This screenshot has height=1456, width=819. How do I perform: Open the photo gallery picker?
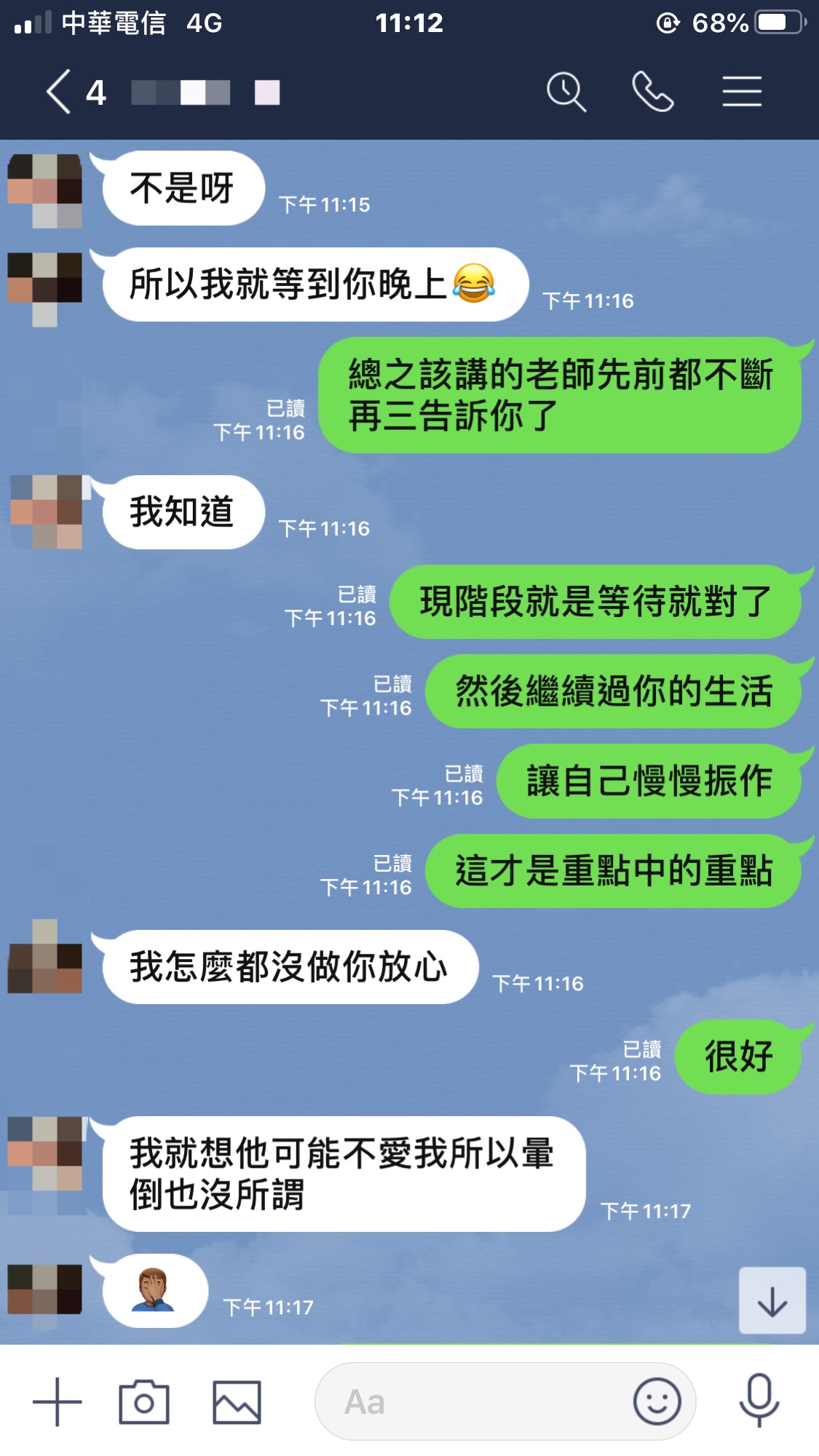pos(237,1401)
